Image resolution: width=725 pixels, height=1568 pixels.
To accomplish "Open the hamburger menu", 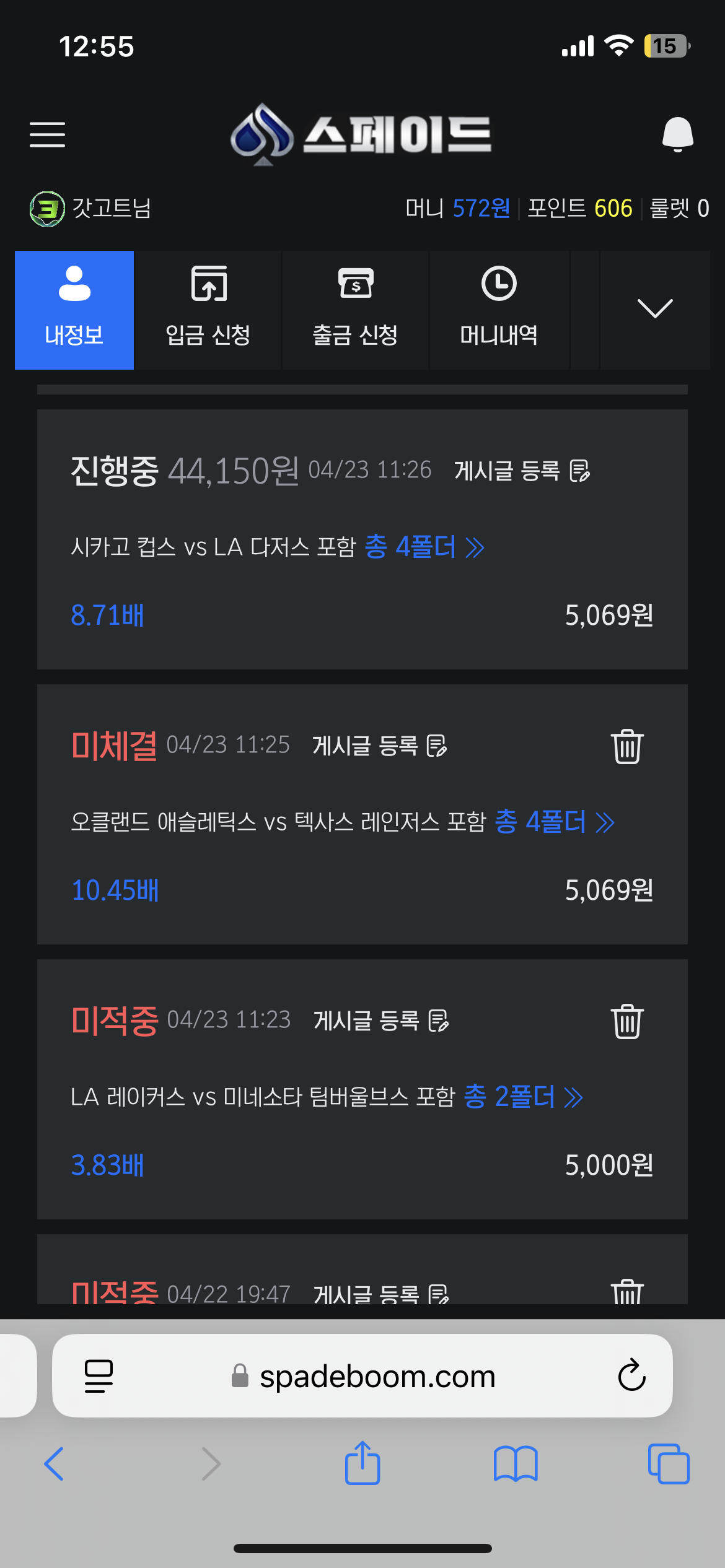I will [x=47, y=134].
